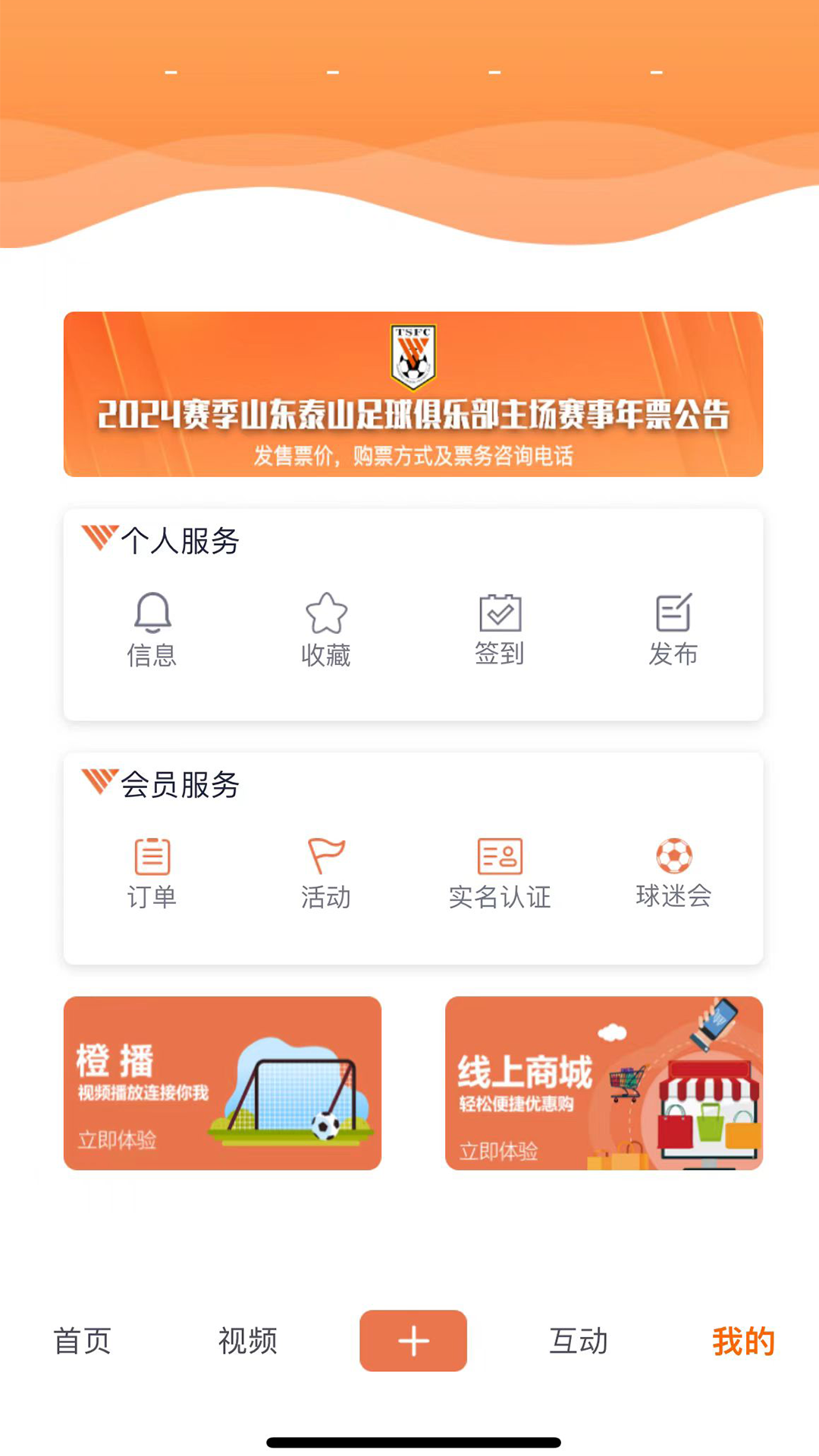Screen dimensions: 819x1456
Task: Switch to the 视频 tab
Action: click(x=247, y=1341)
